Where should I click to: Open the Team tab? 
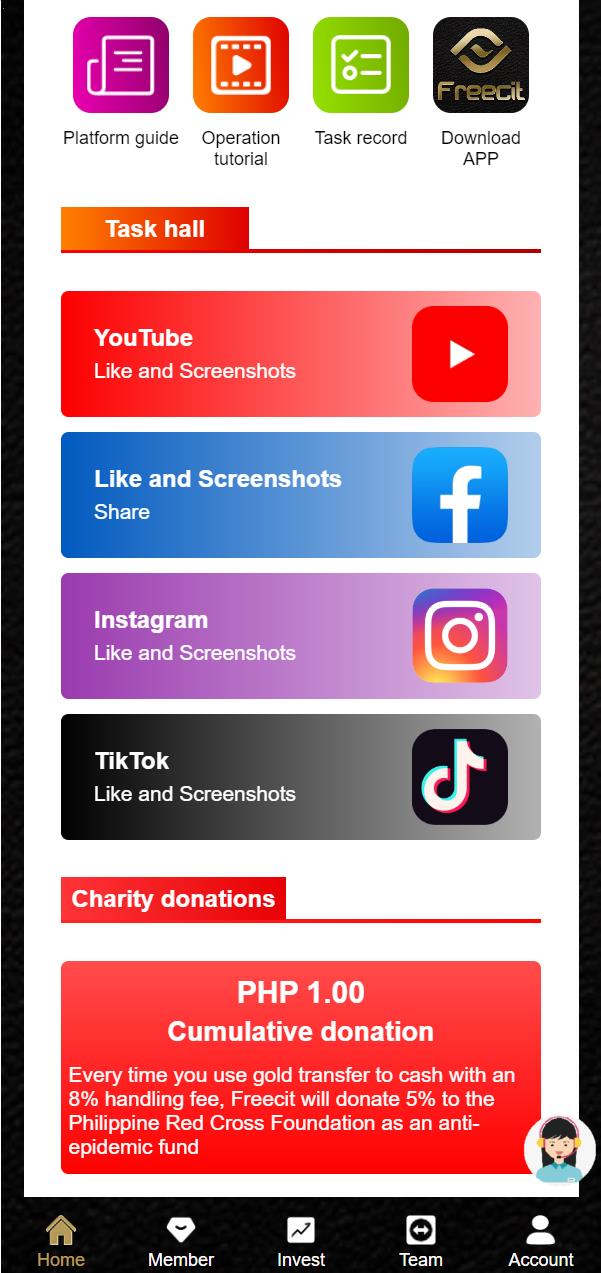coord(421,1241)
